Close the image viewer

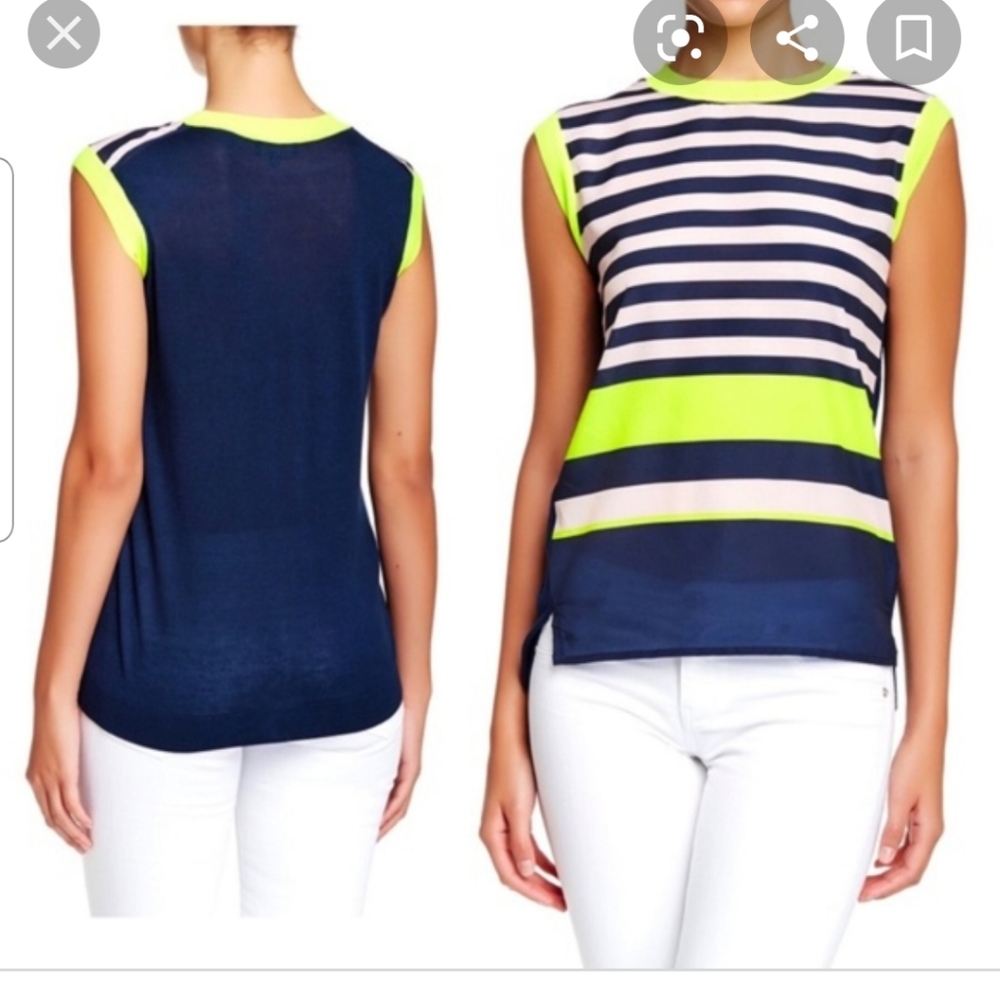(64, 35)
